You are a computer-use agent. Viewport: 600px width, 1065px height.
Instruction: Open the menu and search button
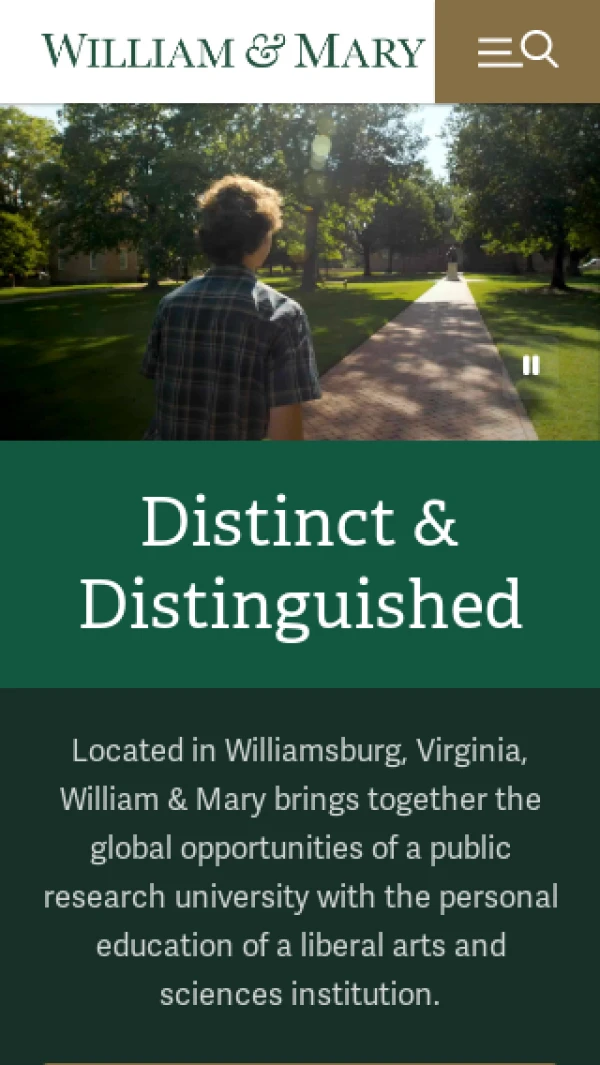tap(517, 50)
